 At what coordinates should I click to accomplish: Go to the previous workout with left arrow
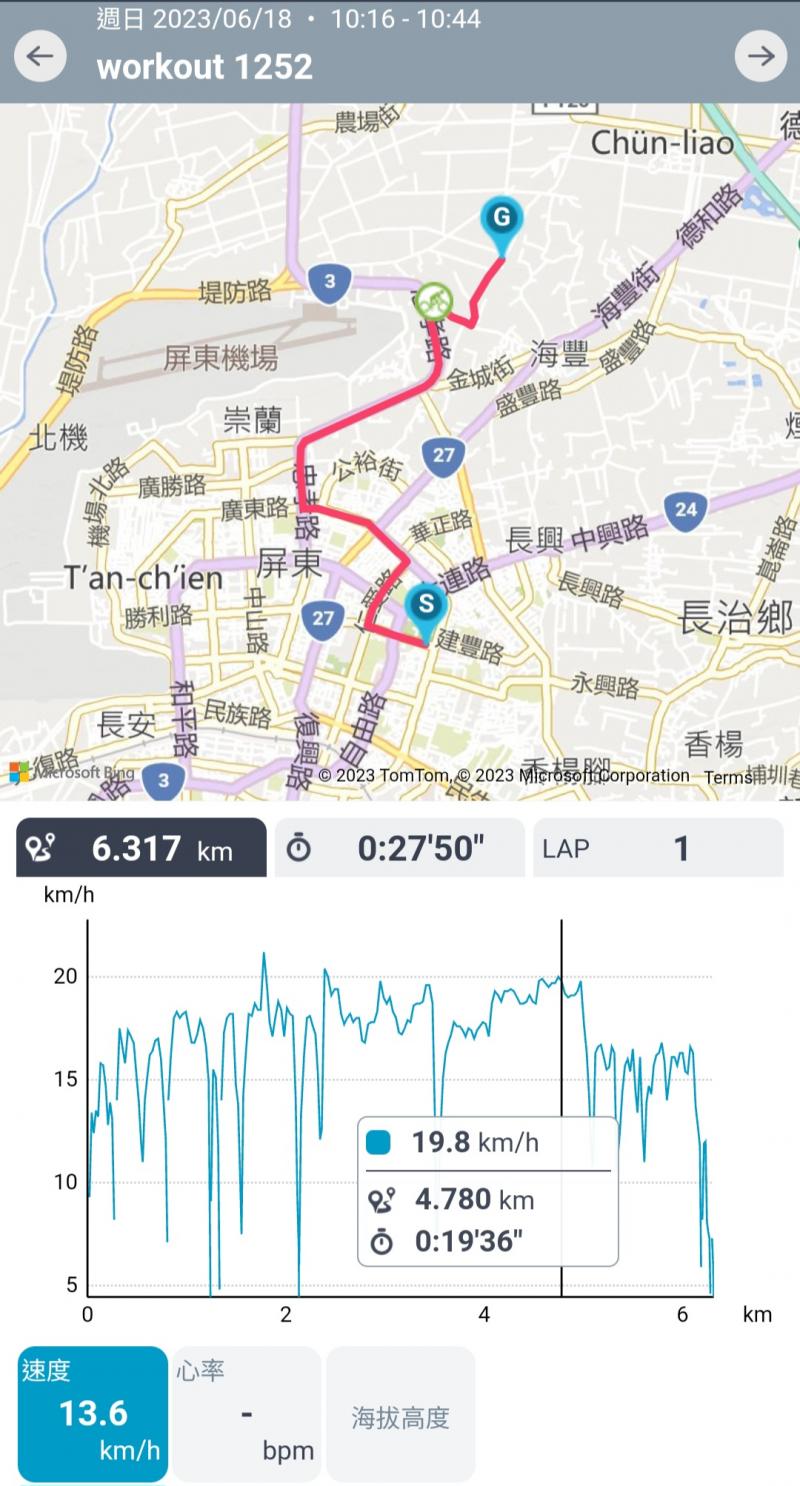[x=40, y=56]
